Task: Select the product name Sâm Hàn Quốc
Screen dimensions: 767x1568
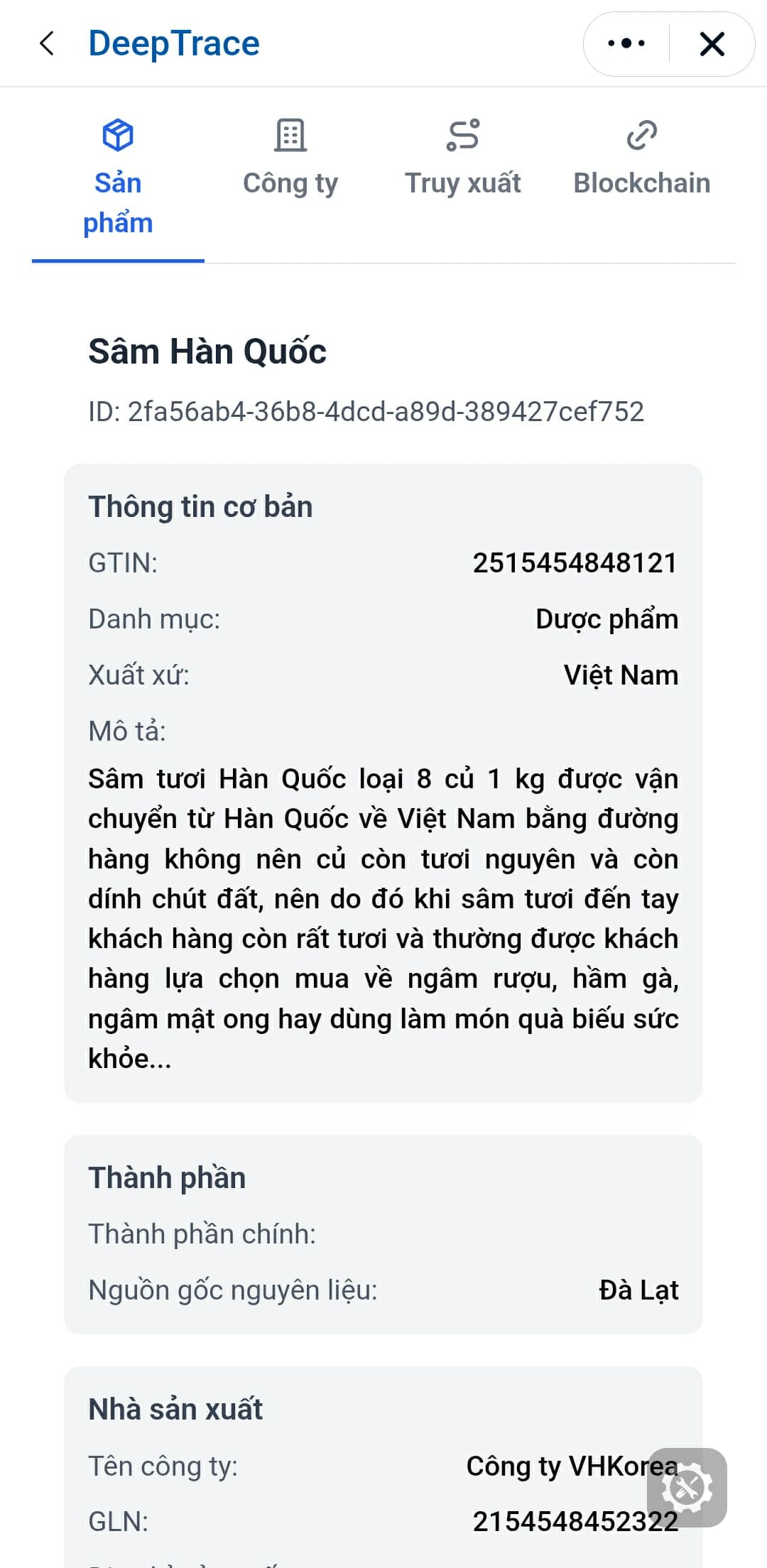Action: (207, 351)
